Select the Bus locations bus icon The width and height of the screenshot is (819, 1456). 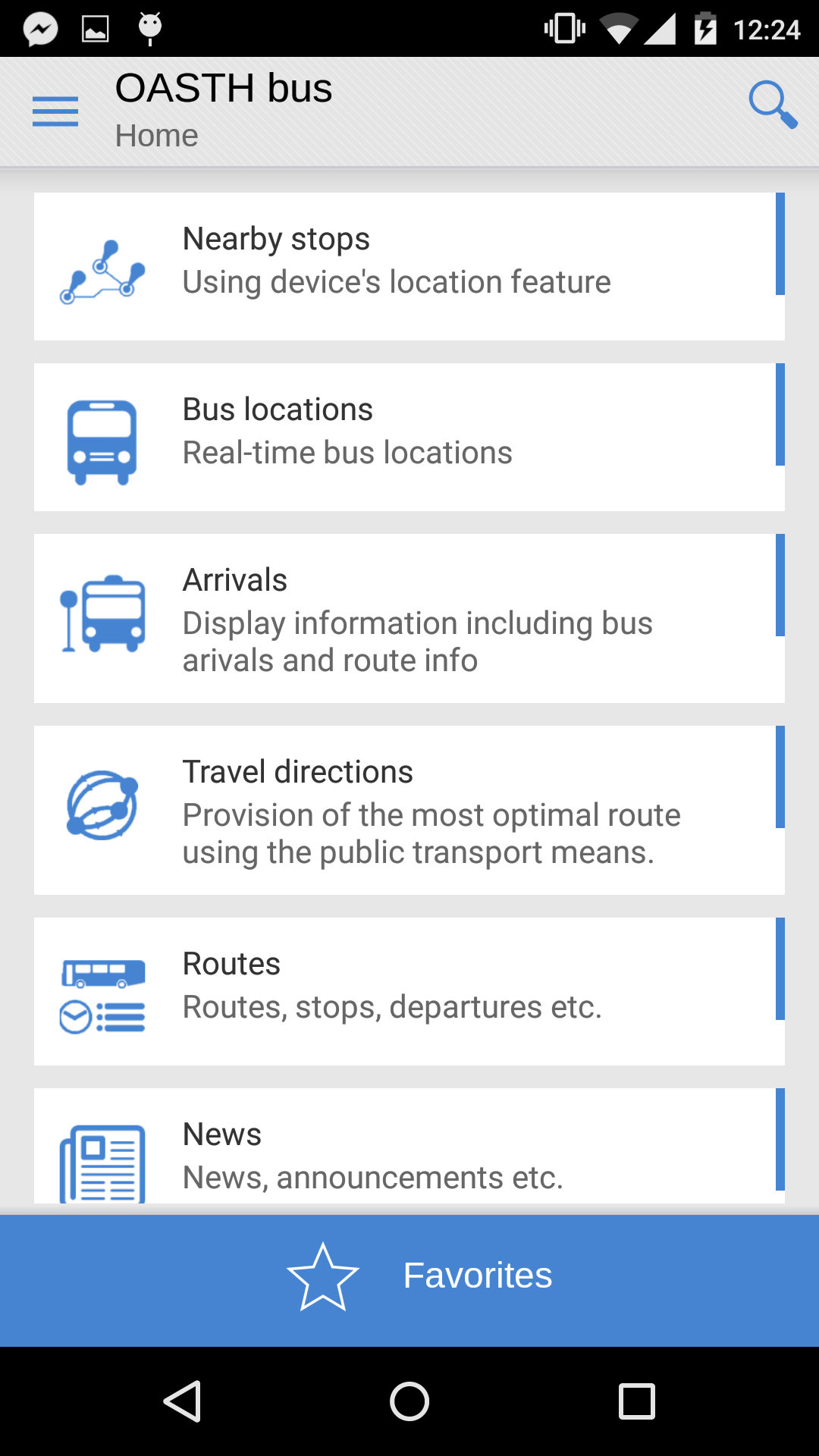(x=102, y=438)
